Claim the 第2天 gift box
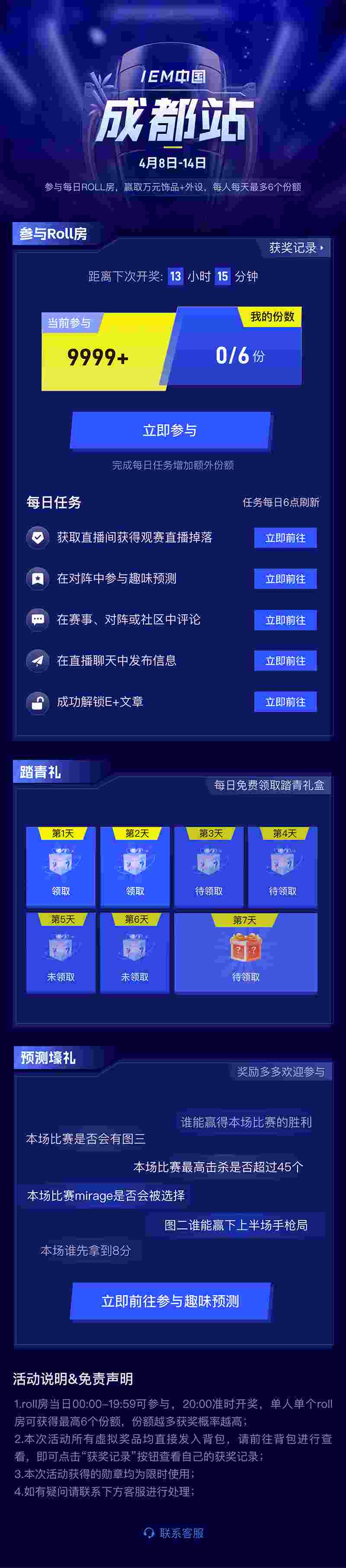 (x=135, y=867)
